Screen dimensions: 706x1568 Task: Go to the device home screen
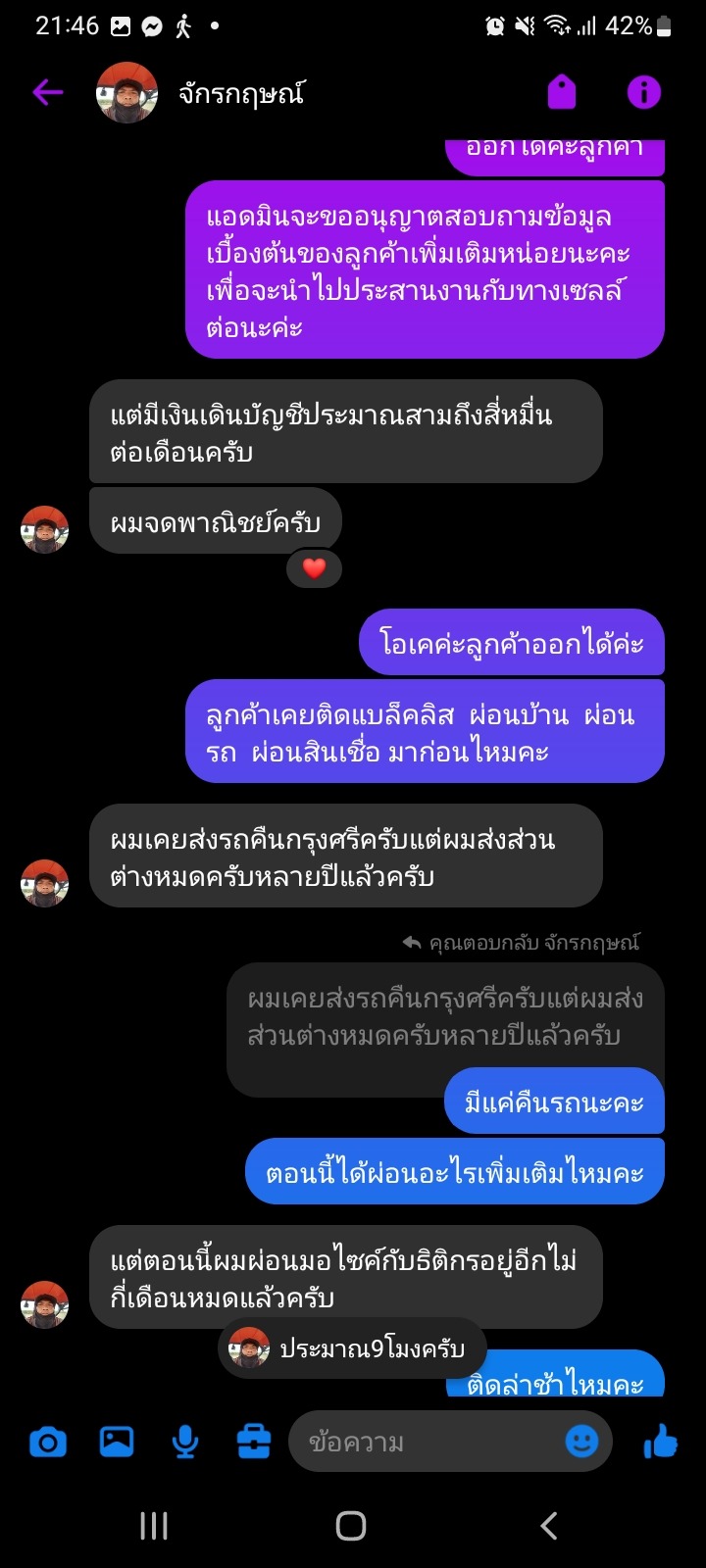351,1525
